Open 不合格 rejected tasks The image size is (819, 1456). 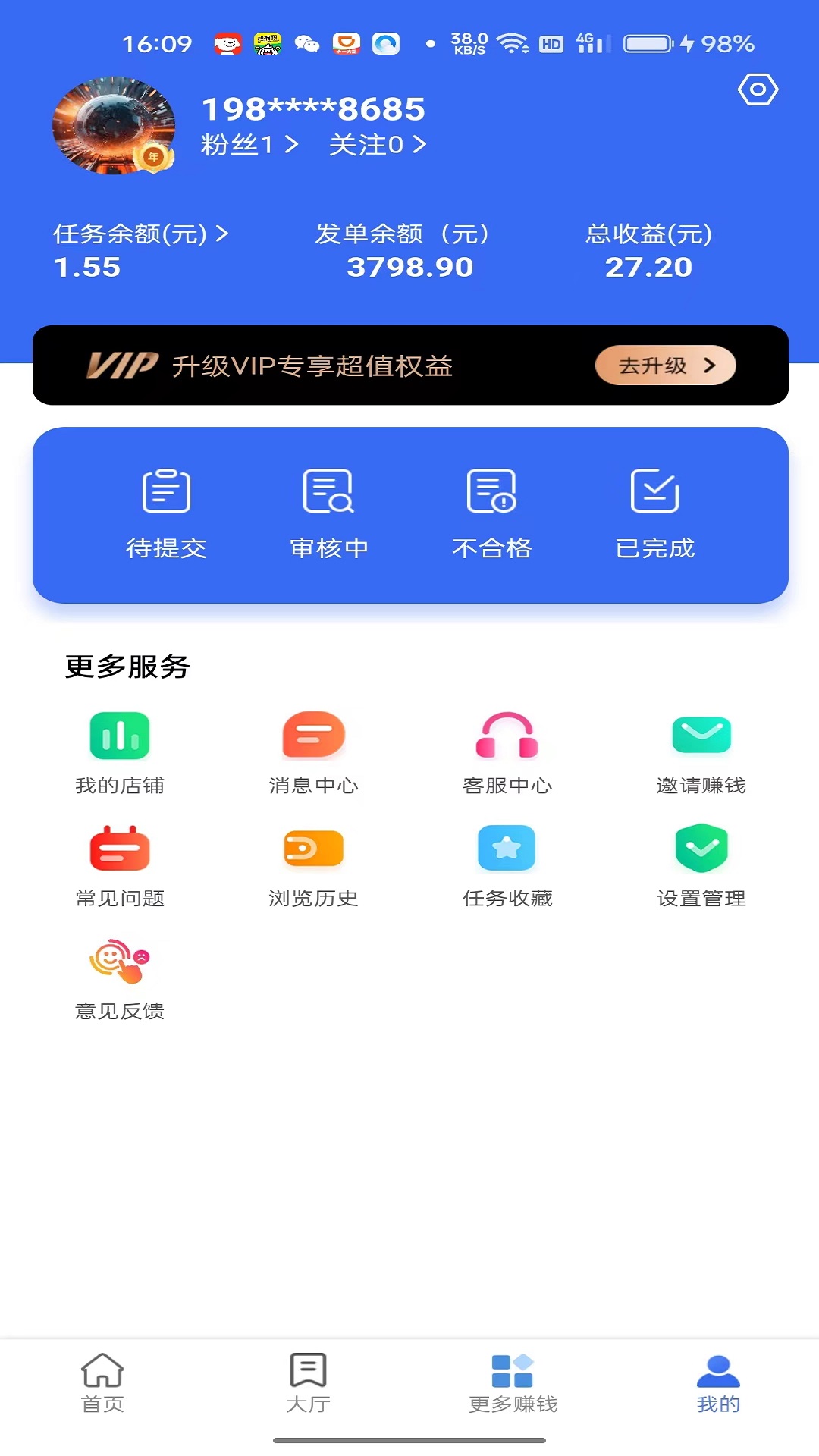click(x=491, y=513)
